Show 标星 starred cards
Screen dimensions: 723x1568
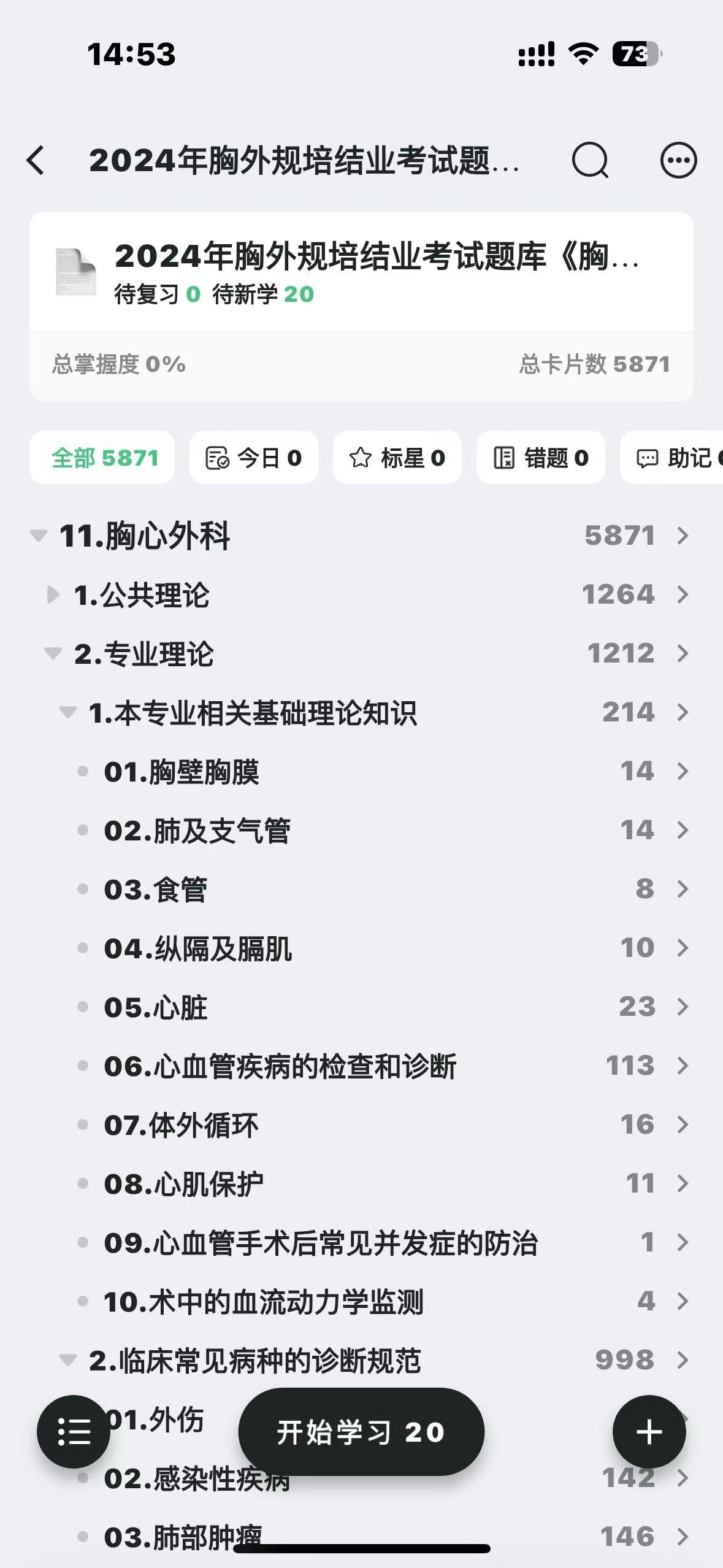click(397, 458)
